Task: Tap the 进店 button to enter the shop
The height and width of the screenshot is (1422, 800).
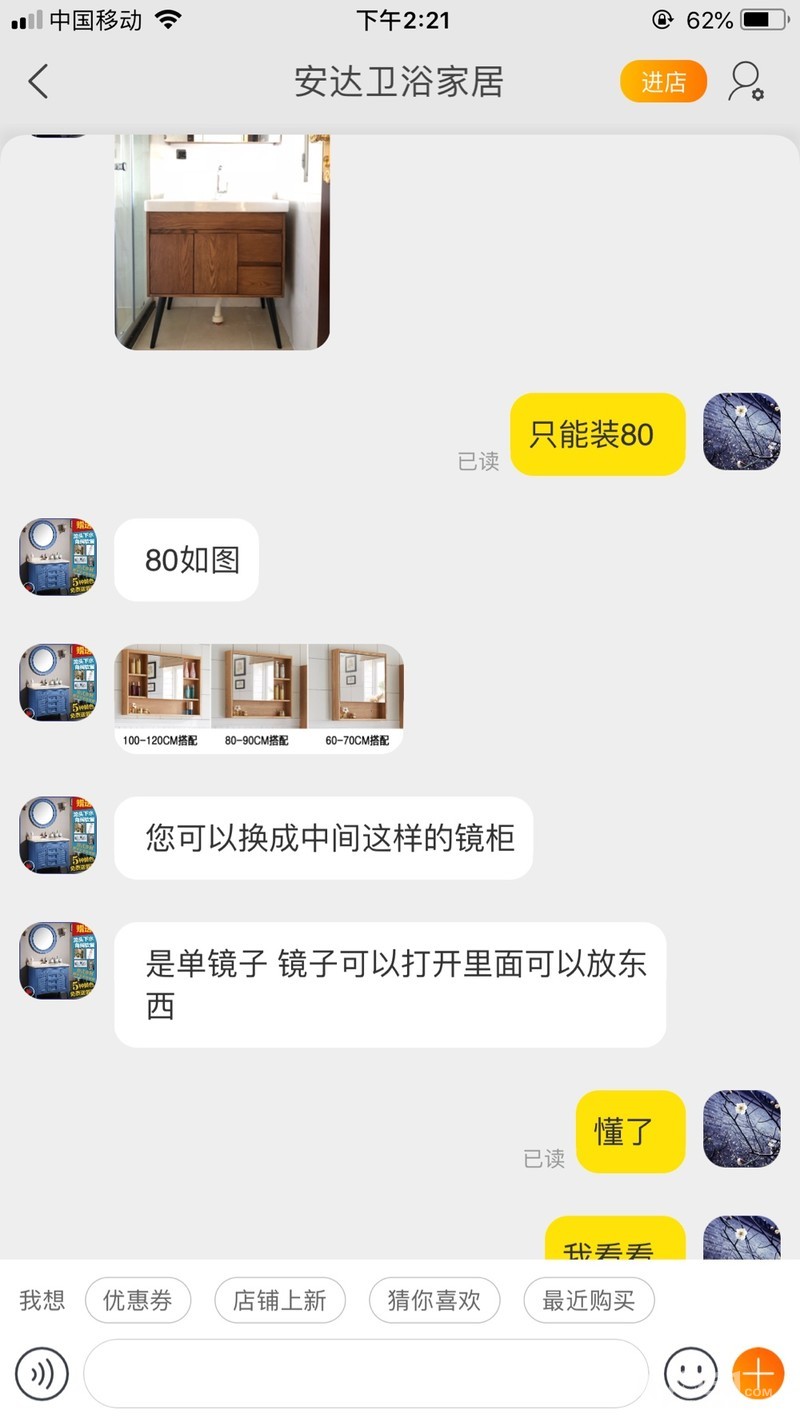Action: click(663, 82)
